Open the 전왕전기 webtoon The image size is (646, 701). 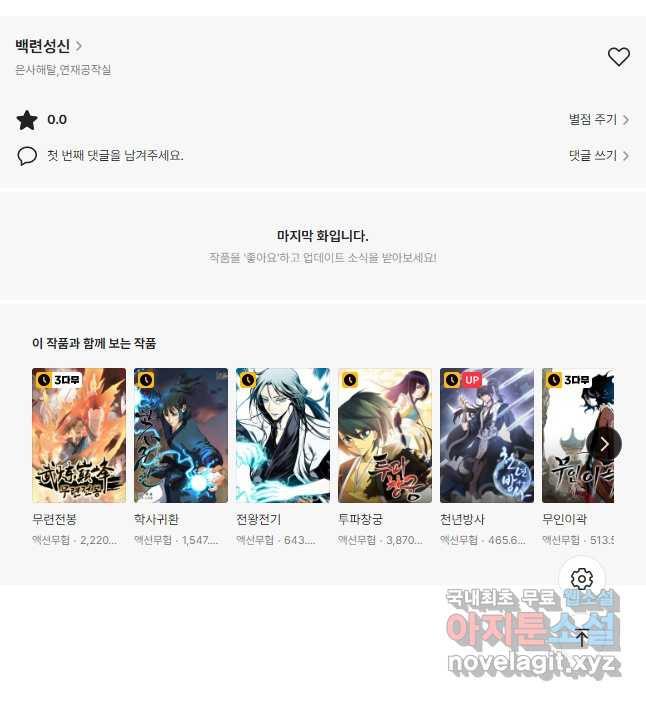click(x=283, y=435)
